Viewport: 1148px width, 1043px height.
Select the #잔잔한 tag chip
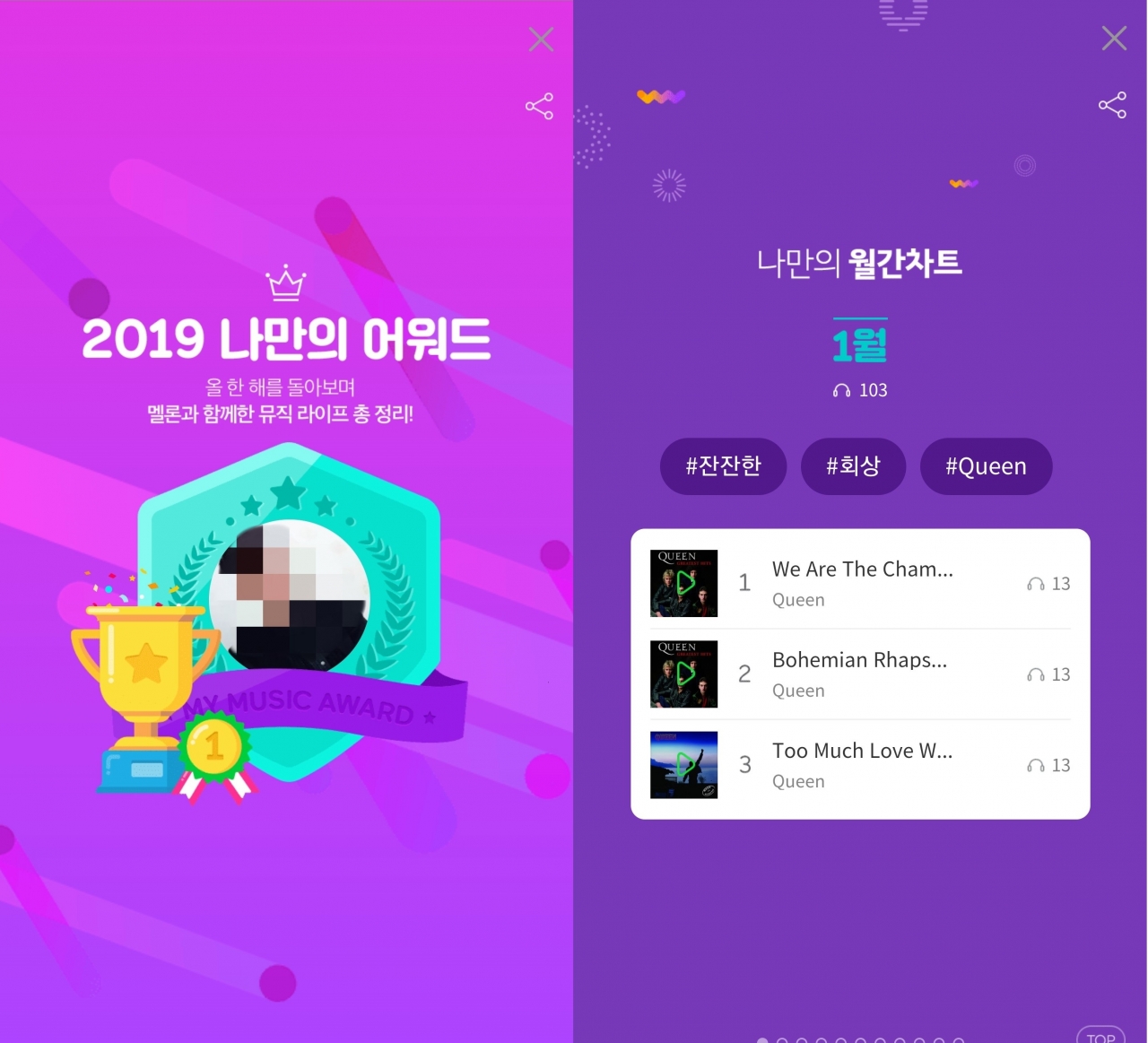click(x=723, y=466)
